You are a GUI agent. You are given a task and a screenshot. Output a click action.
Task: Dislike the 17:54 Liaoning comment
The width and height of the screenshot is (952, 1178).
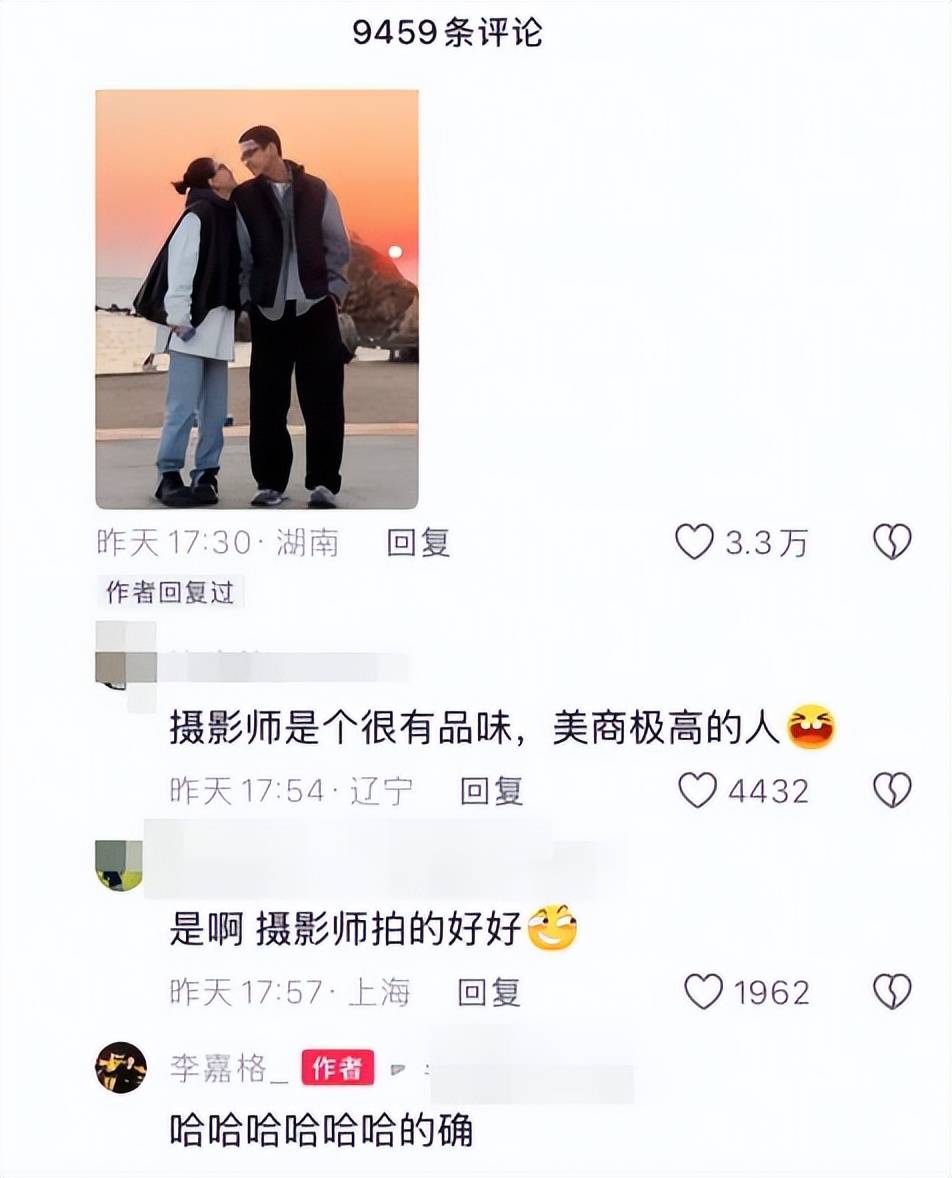pyautogui.click(x=892, y=791)
